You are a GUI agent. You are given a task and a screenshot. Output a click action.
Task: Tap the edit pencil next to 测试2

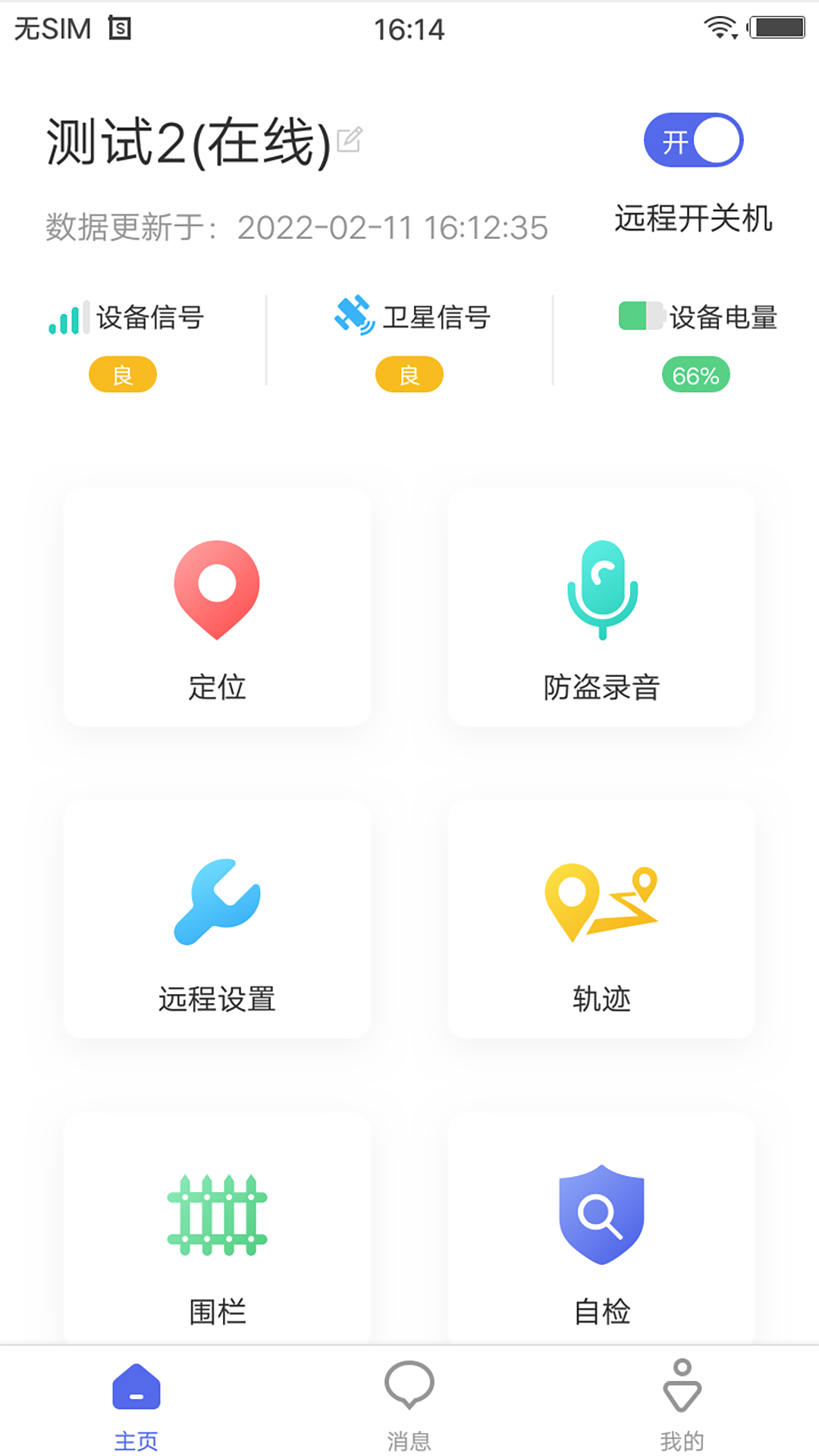349,140
